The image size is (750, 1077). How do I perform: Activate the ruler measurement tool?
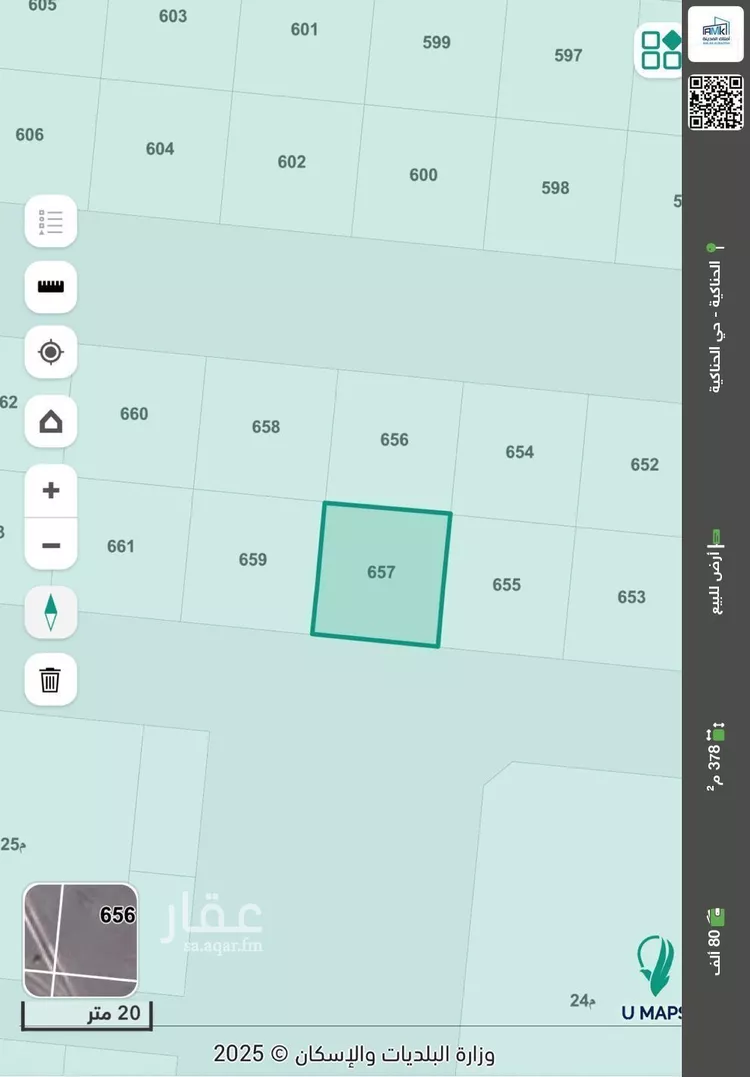pyautogui.click(x=50, y=286)
